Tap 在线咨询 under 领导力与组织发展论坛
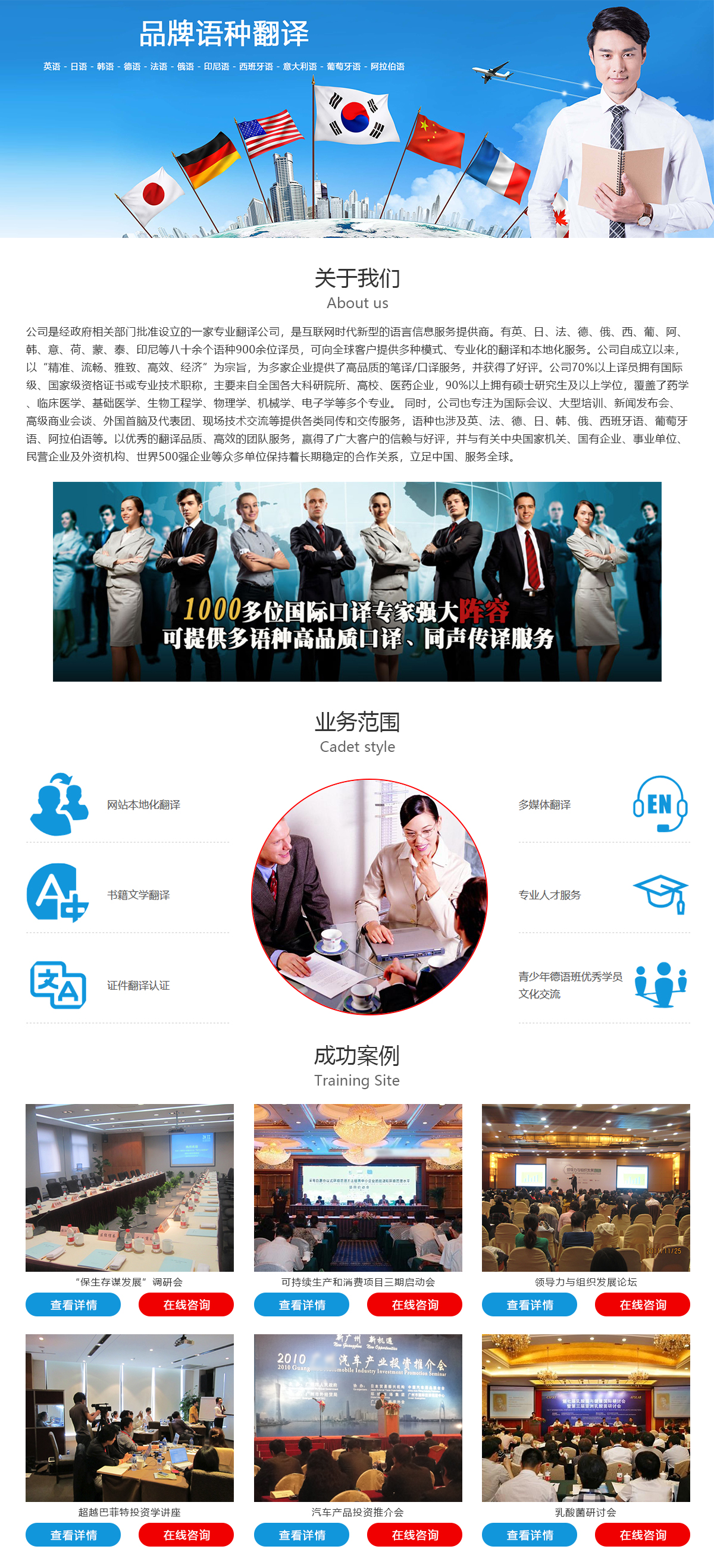 point(642,1304)
